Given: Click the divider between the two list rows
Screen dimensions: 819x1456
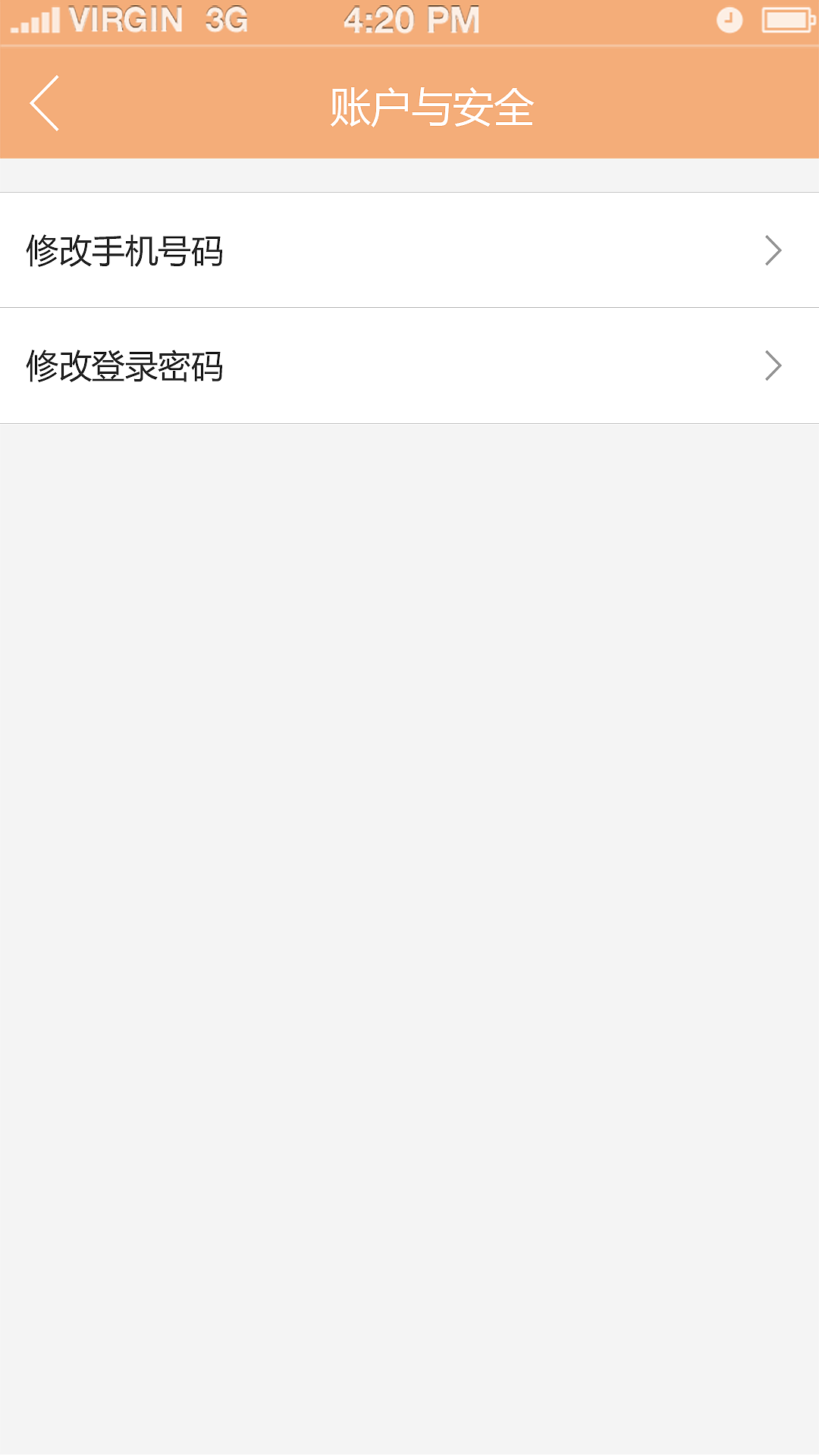Looking at the screenshot, I should coord(409,308).
